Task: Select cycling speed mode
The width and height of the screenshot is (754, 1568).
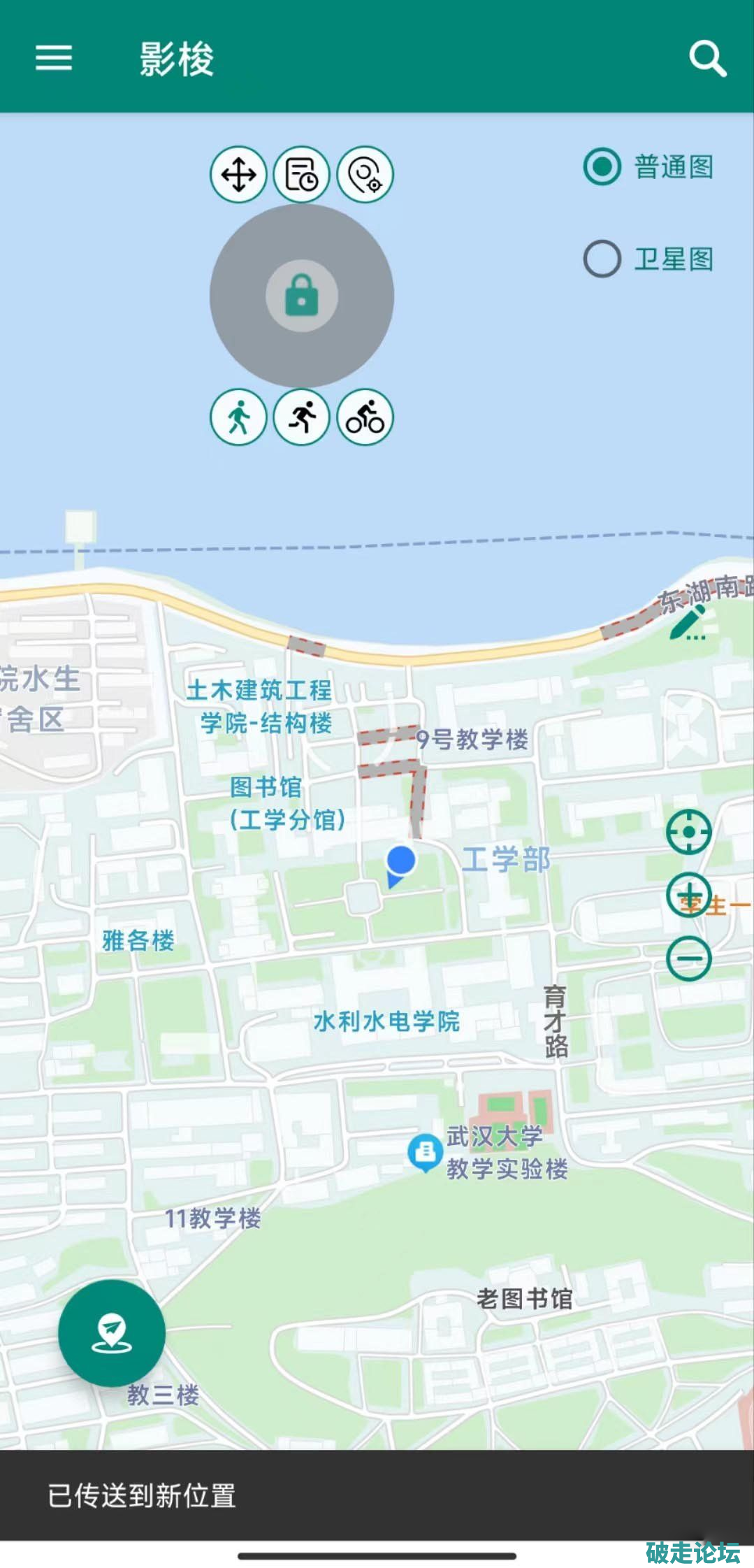Action: (x=365, y=417)
